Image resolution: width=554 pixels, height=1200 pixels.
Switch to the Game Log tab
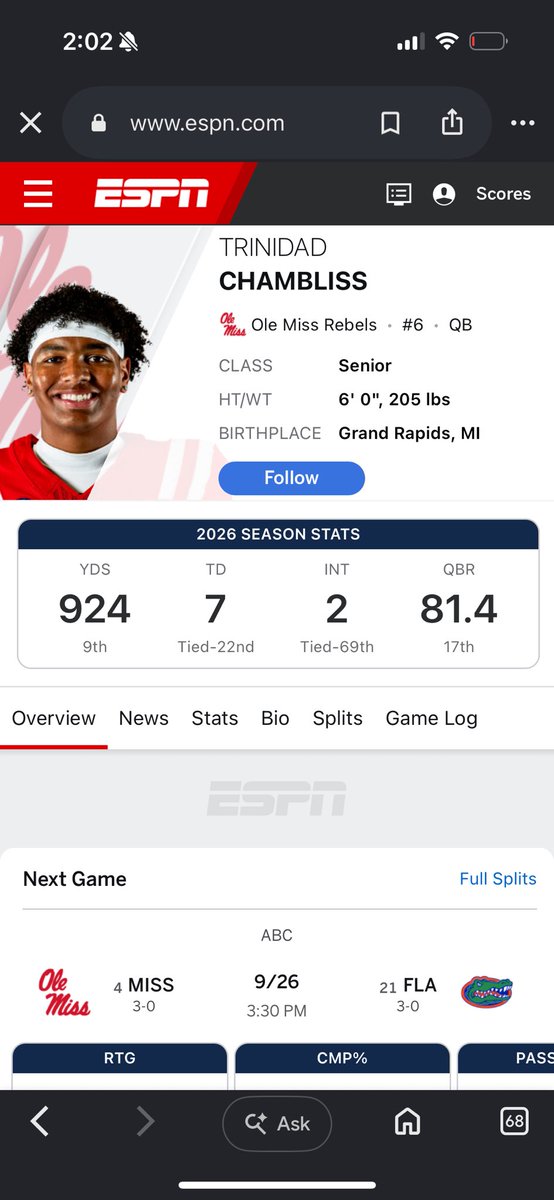[431, 718]
